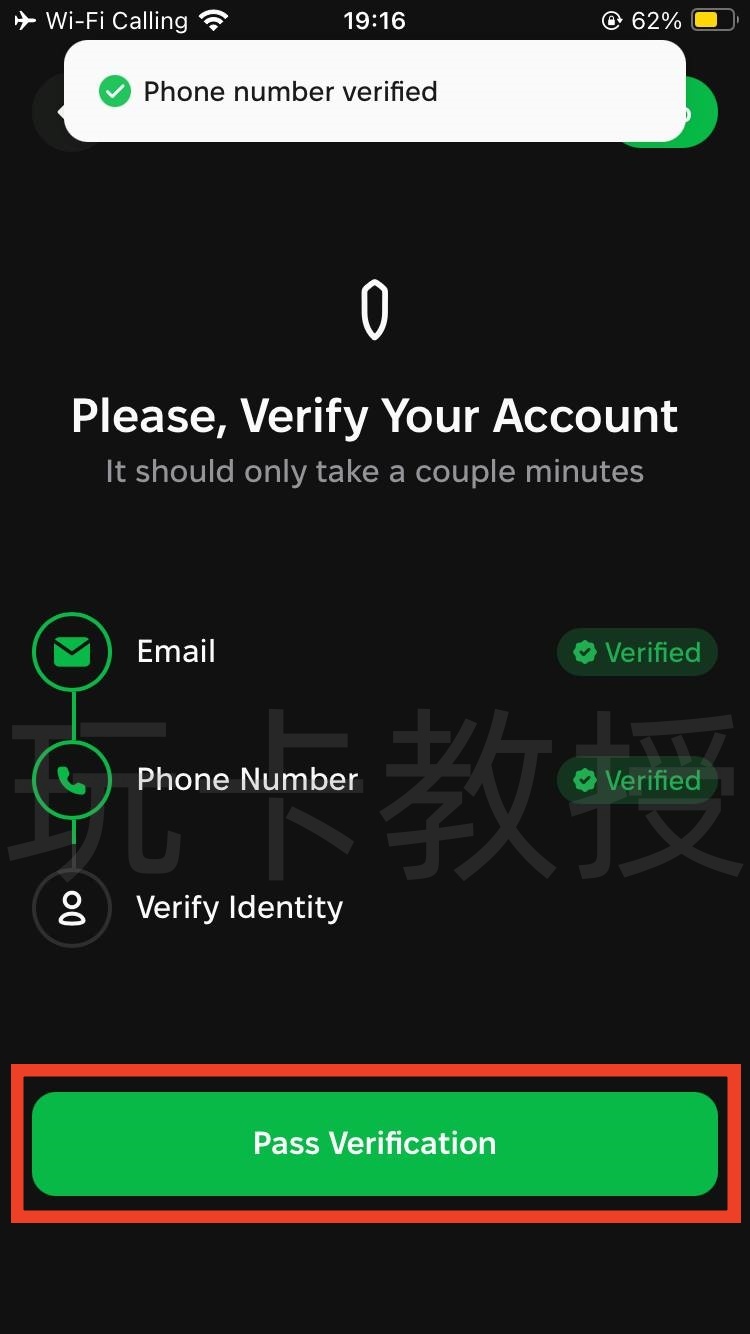Tap the Verified badge next to Phone Number

636,781
